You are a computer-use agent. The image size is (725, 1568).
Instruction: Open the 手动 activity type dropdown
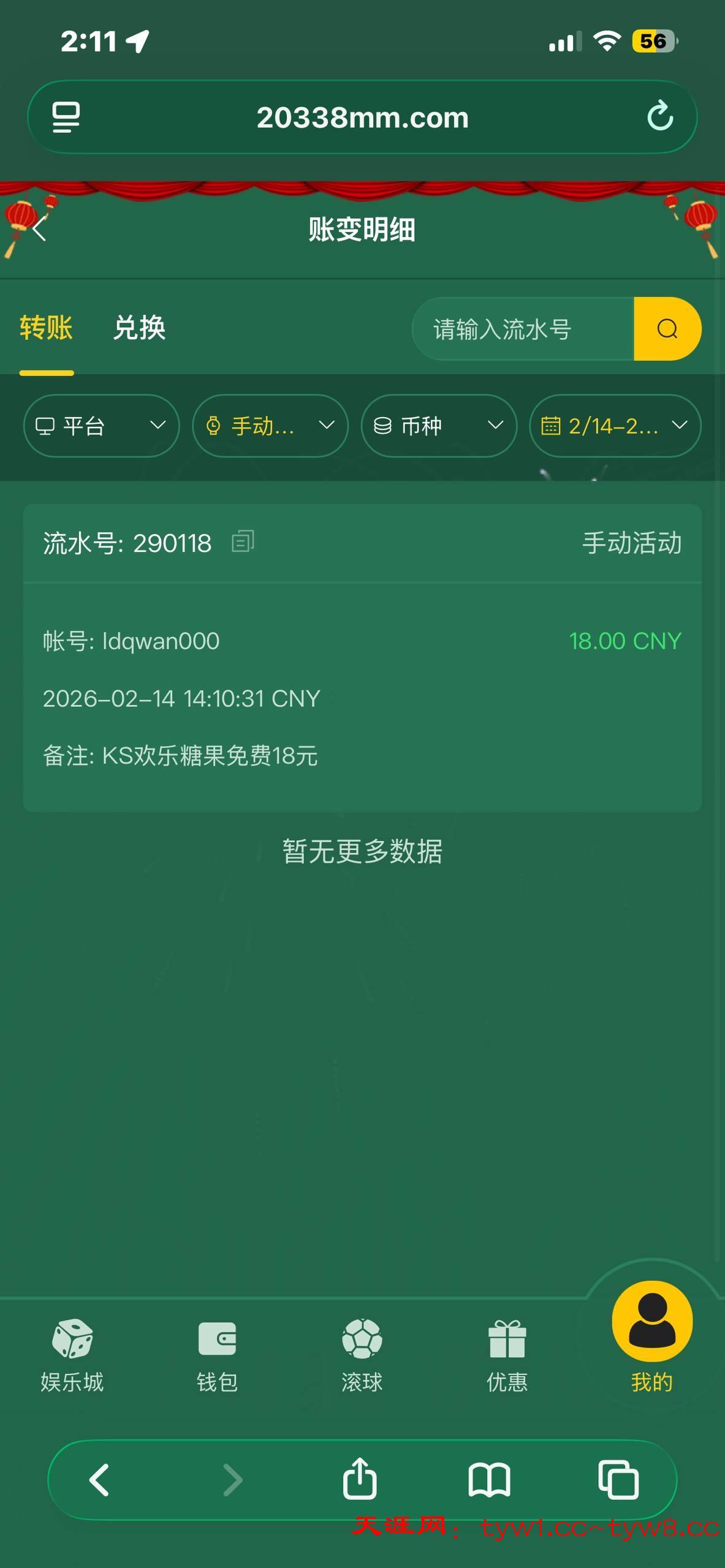tap(270, 426)
